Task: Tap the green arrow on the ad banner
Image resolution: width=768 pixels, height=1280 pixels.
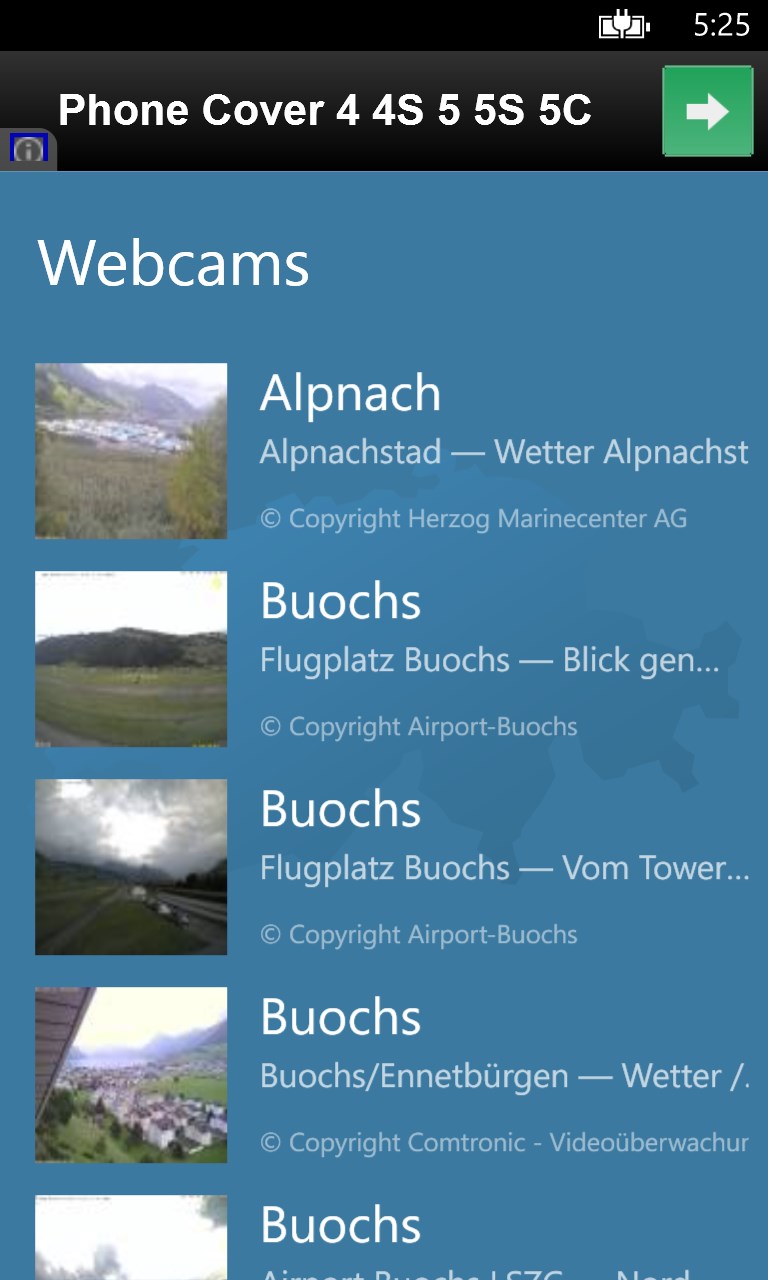Action: click(x=707, y=112)
